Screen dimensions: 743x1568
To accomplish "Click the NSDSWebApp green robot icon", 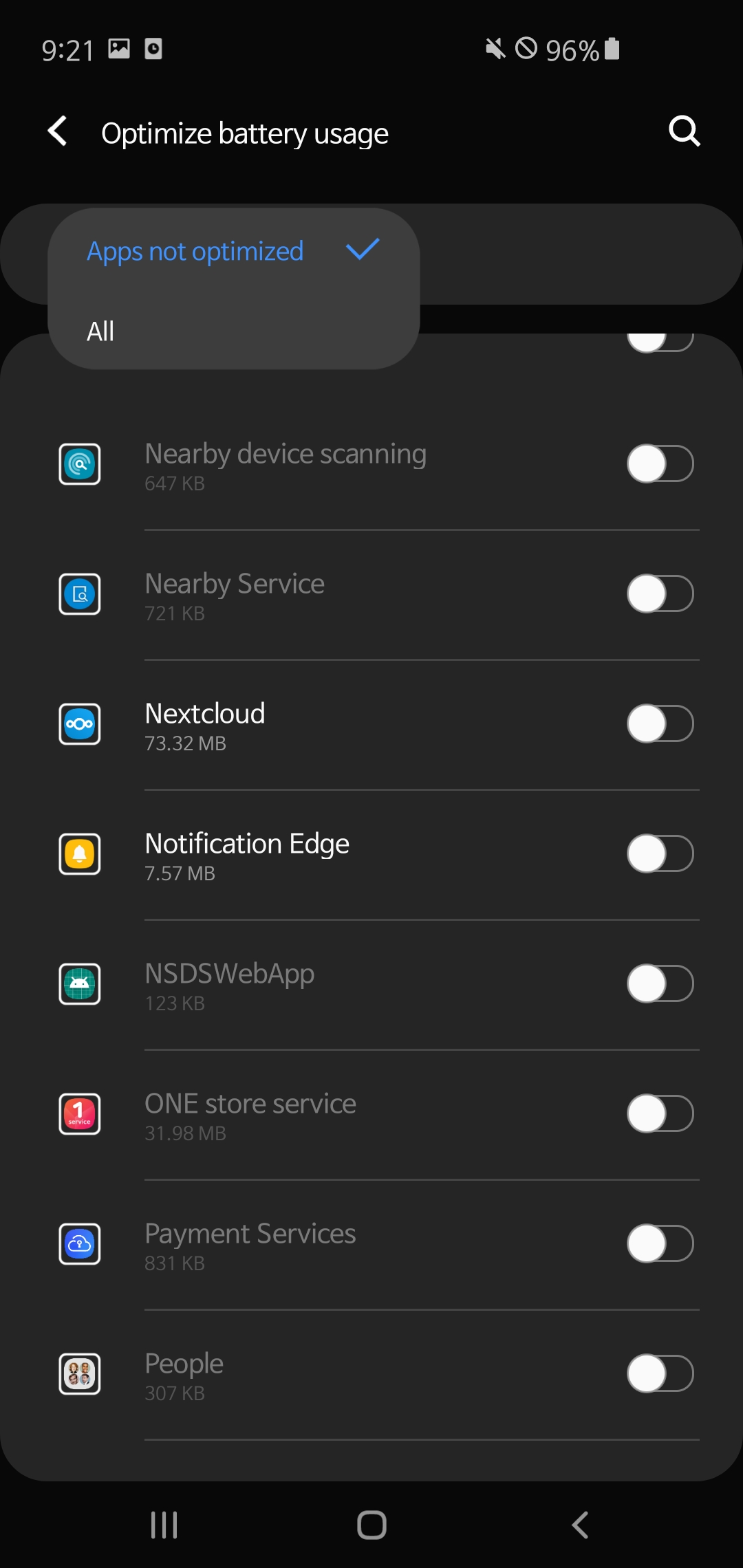I will tap(79, 984).
